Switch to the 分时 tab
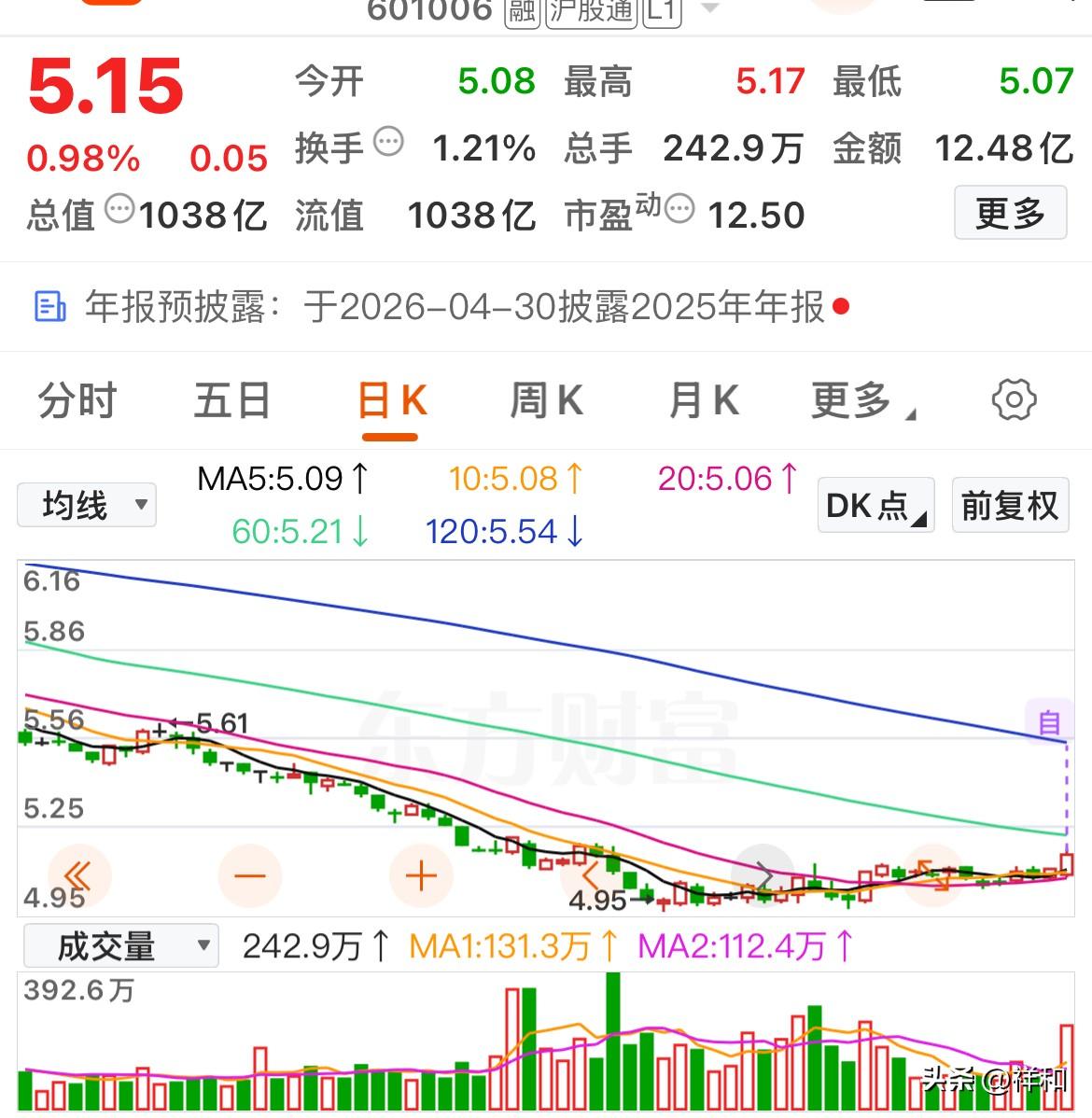The width and height of the screenshot is (1092, 1118). pyautogui.click(x=76, y=400)
